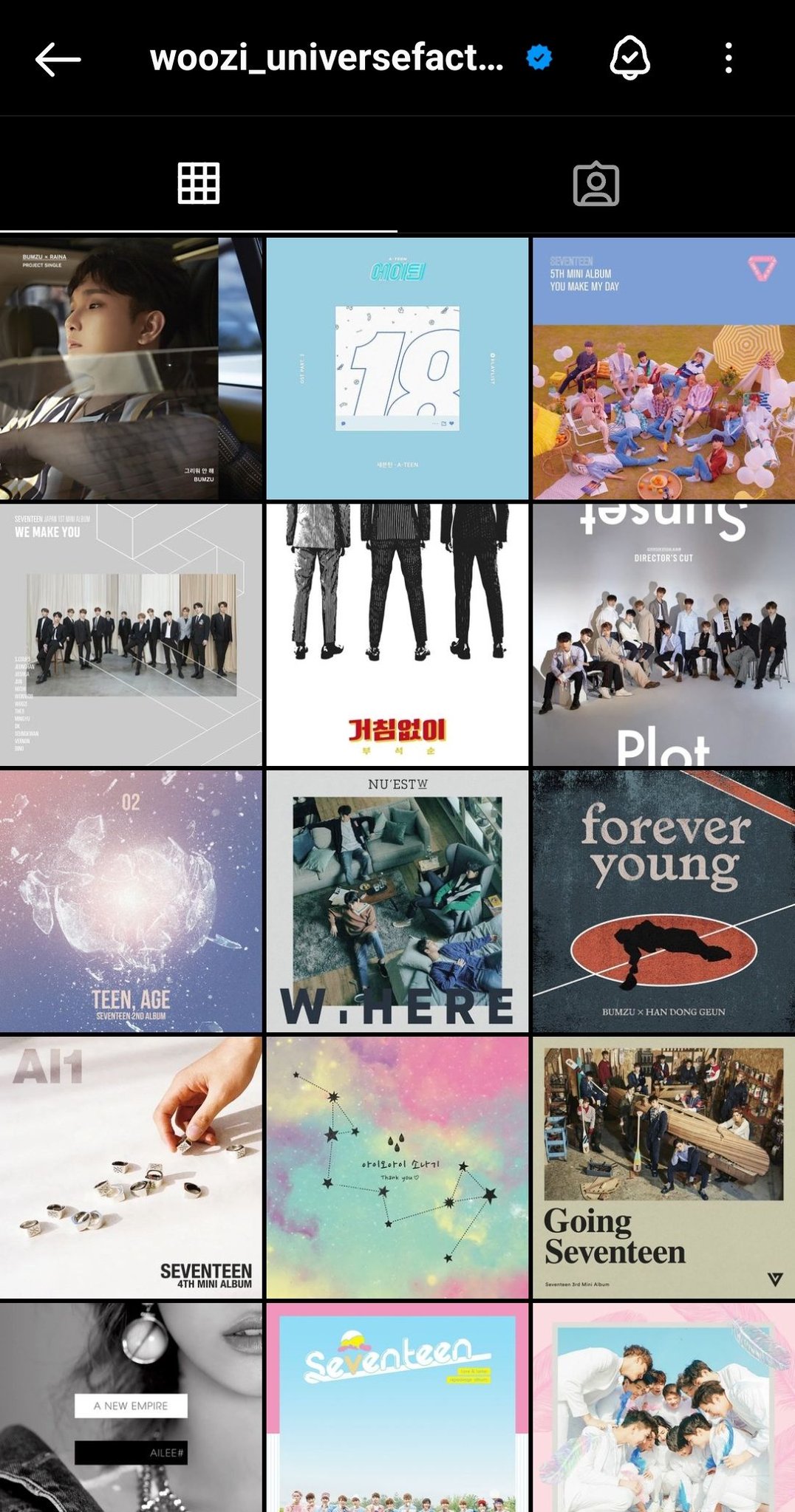
Task: Open the Going Seventeen album post
Action: tap(663, 1167)
